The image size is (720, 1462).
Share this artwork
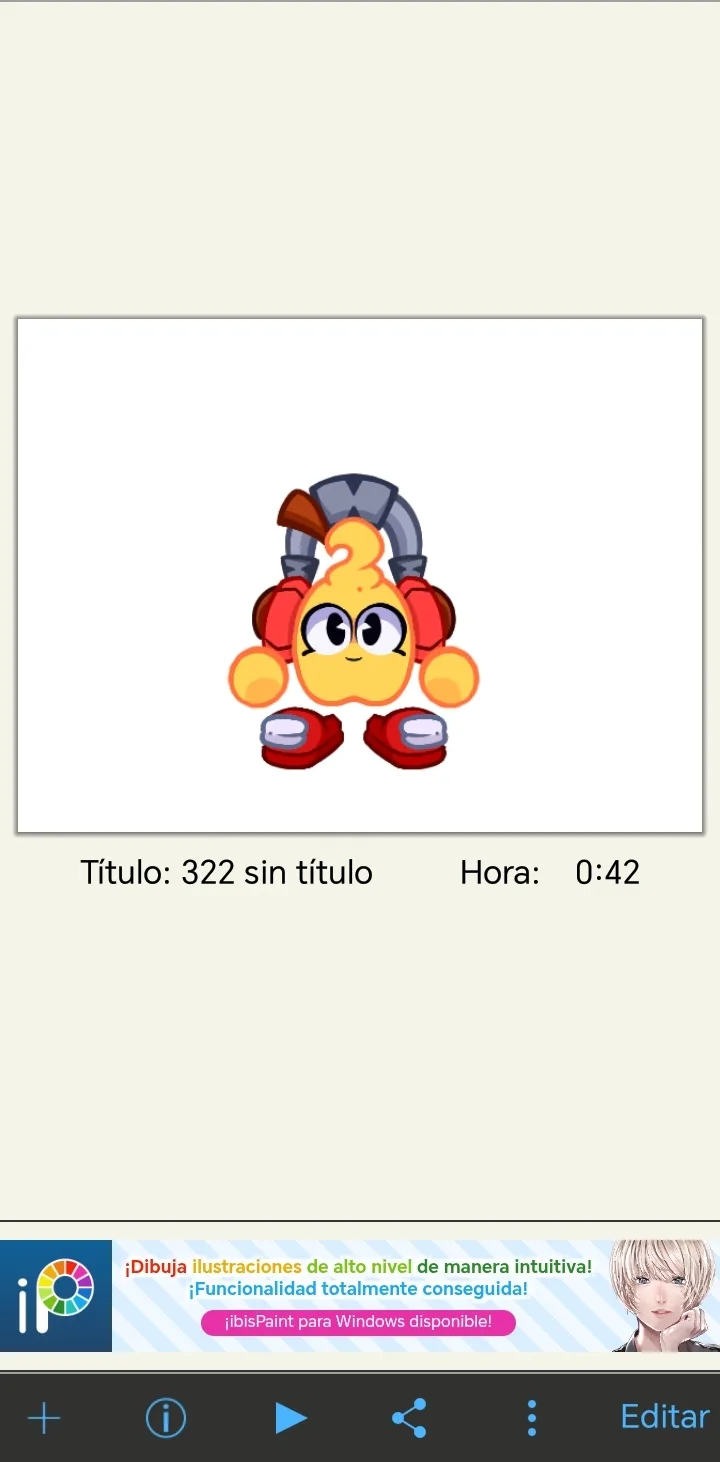coord(409,1418)
